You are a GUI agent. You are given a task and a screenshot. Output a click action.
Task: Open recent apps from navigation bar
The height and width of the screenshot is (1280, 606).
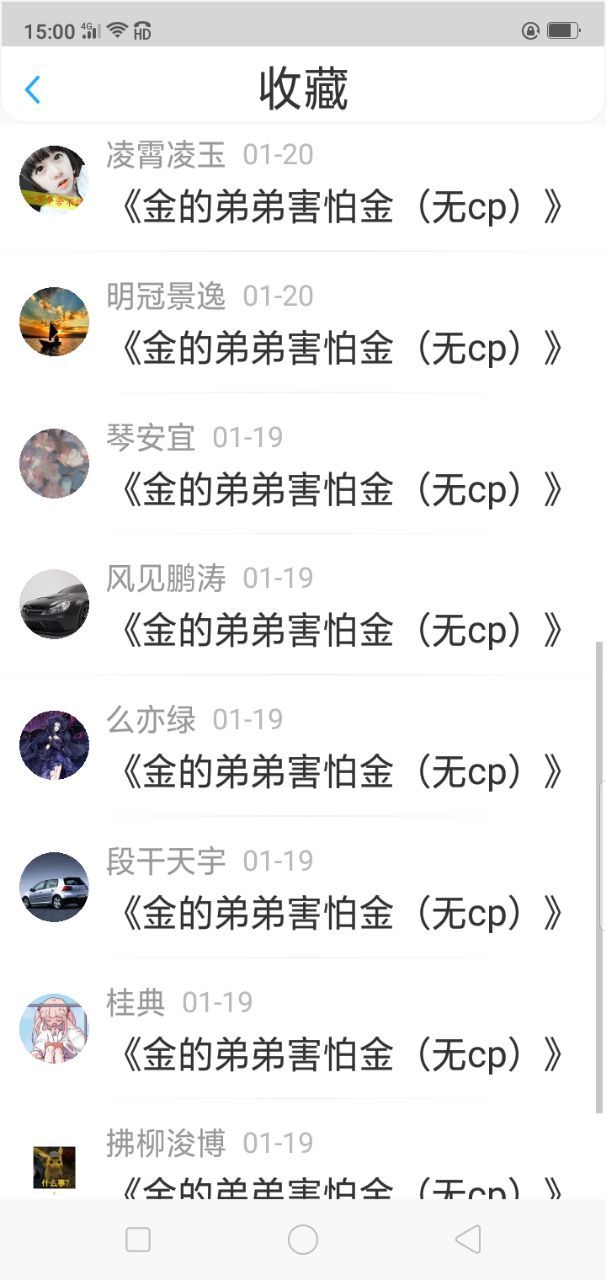[138, 1240]
